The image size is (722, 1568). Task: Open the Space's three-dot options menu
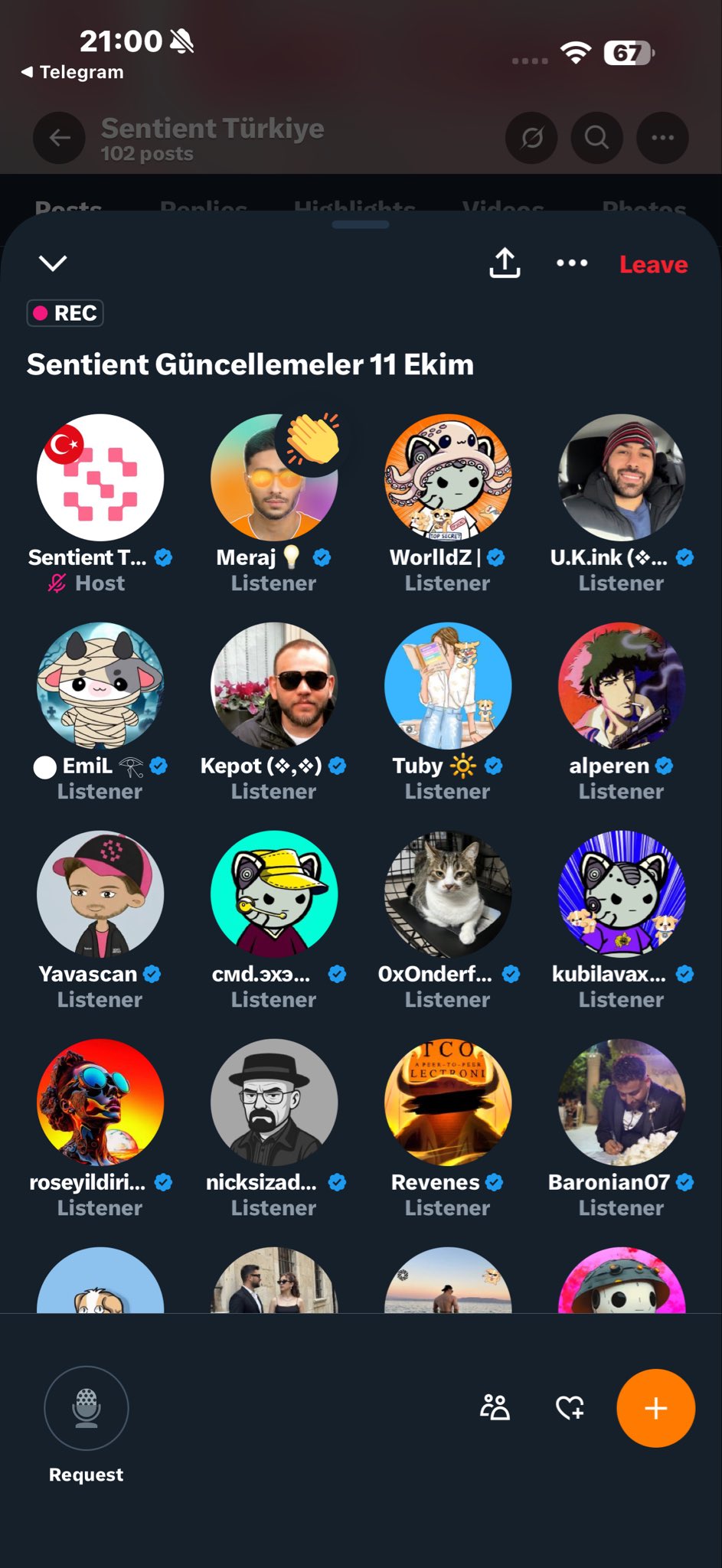[572, 263]
